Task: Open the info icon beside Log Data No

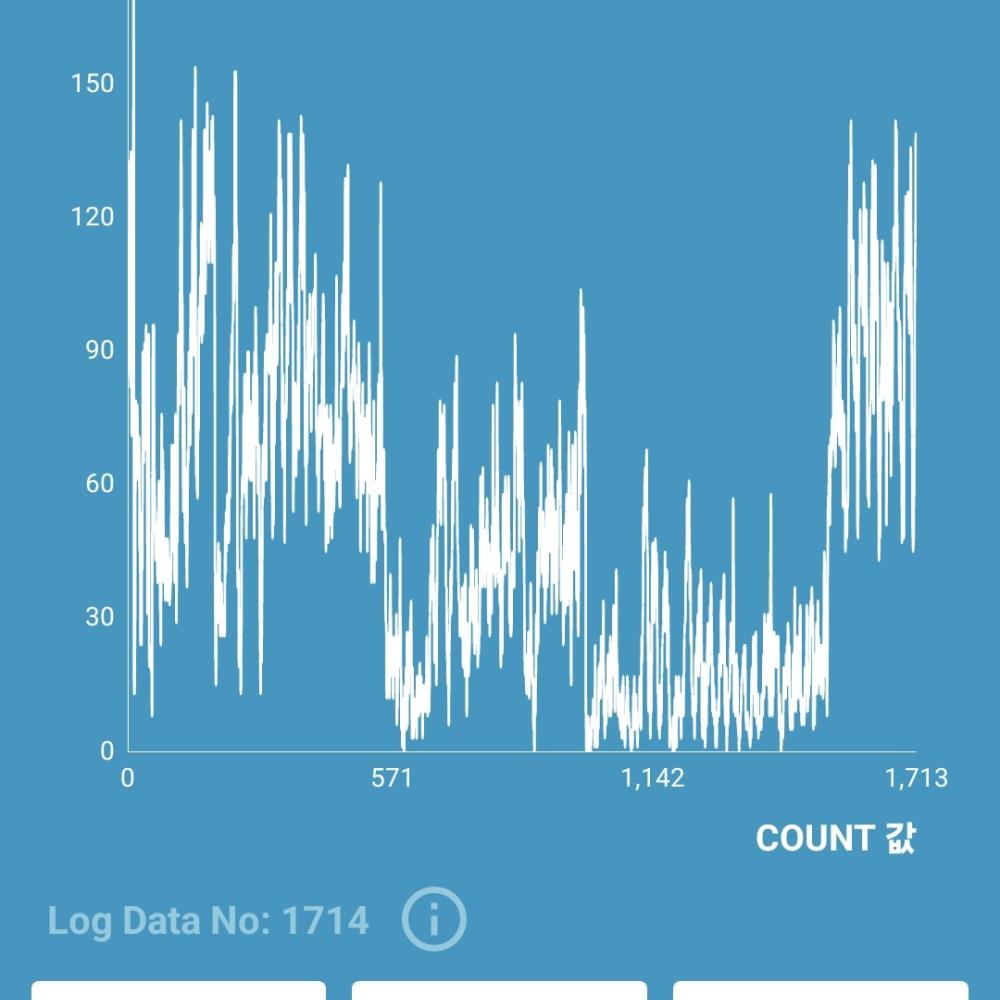Action: point(434,918)
